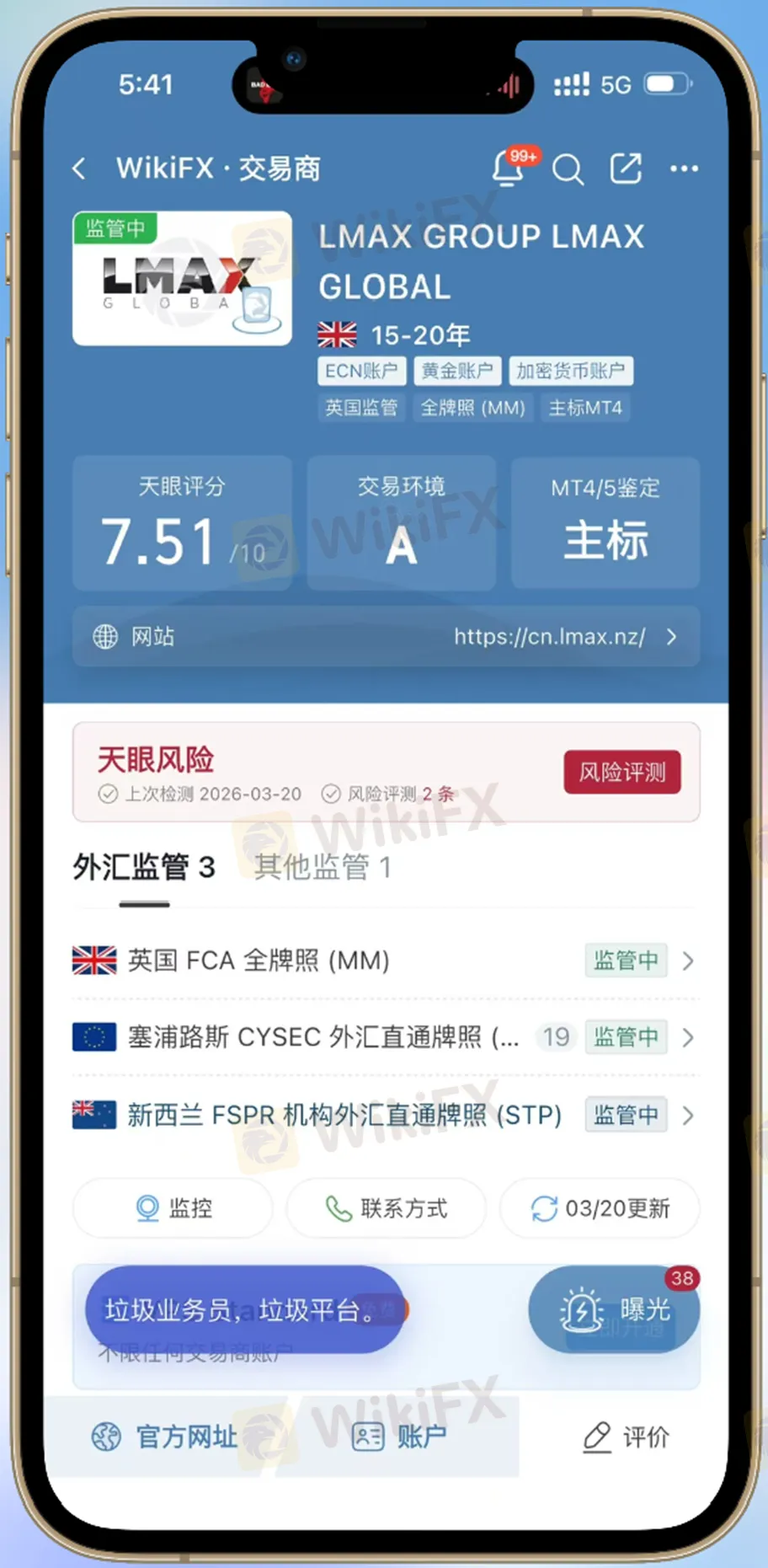
Task: Open 官方网址 at the bottom
Action: click(x=165, y=1437)
